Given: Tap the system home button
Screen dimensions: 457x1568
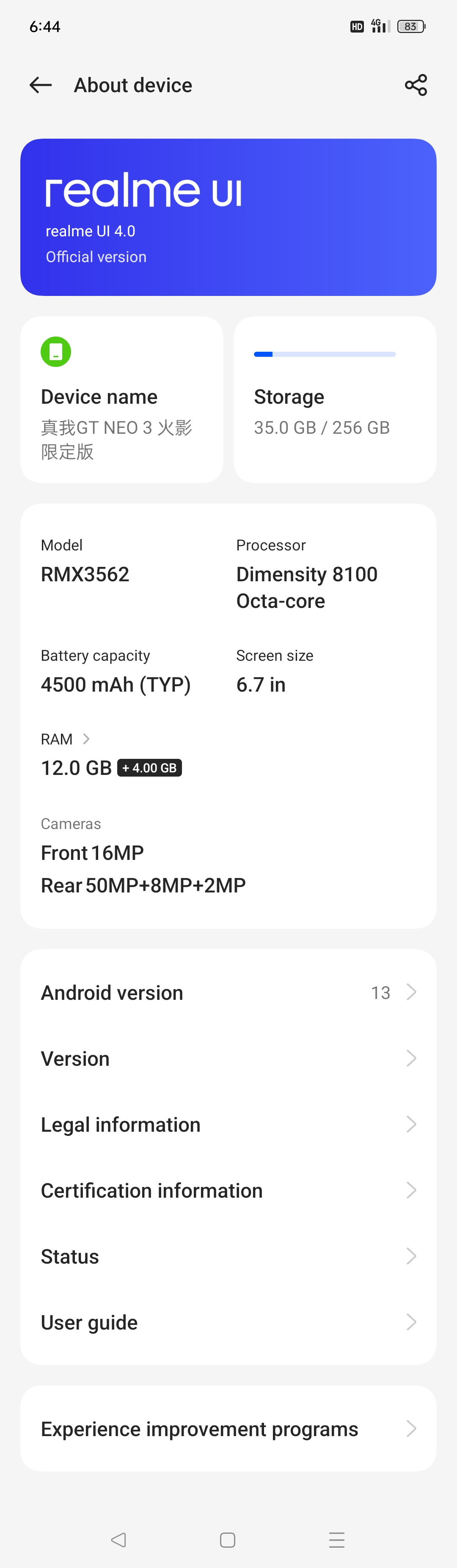Looking at the screenshot, I should (228, 1540).
